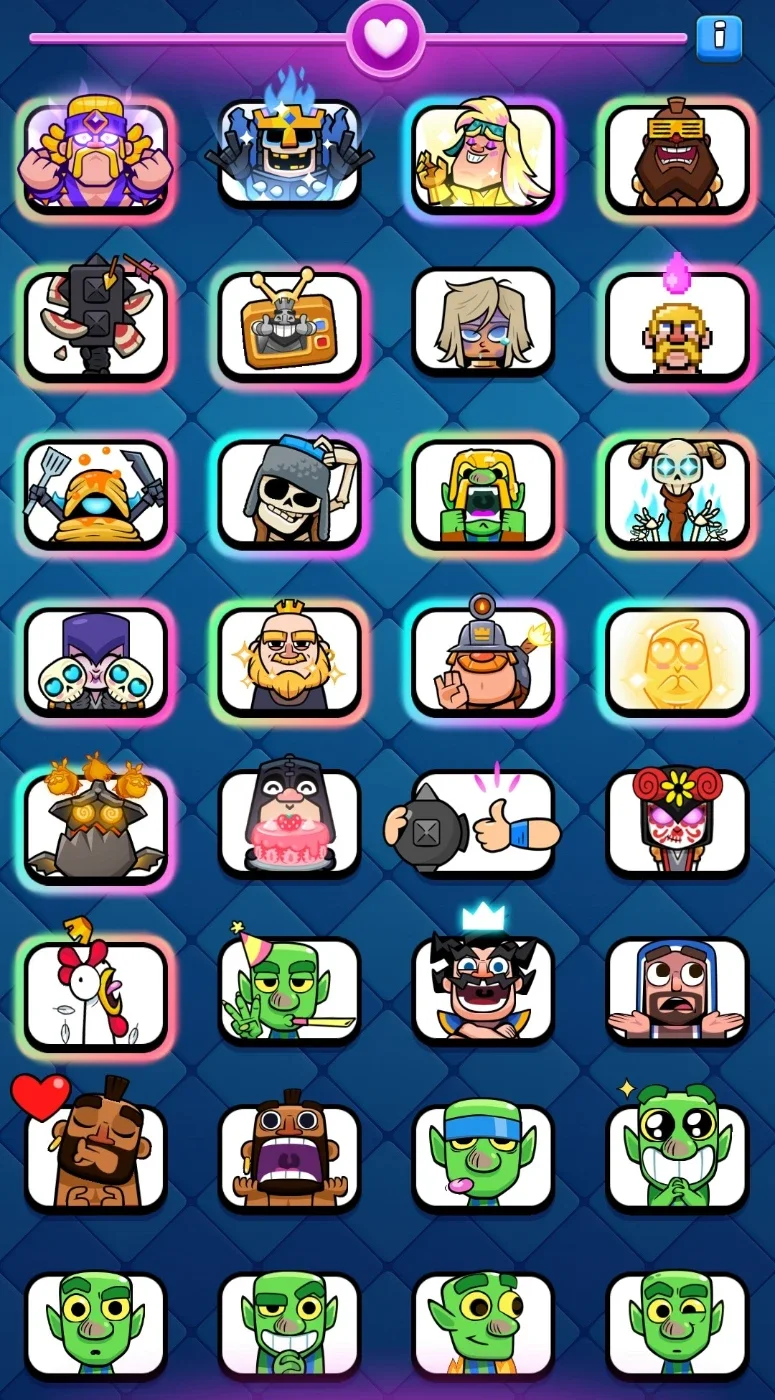Image resolution: width=775 pixels, height=1400 pixels.
Task: Select the flexing purple king emote
Action: (x=95, y=157)
